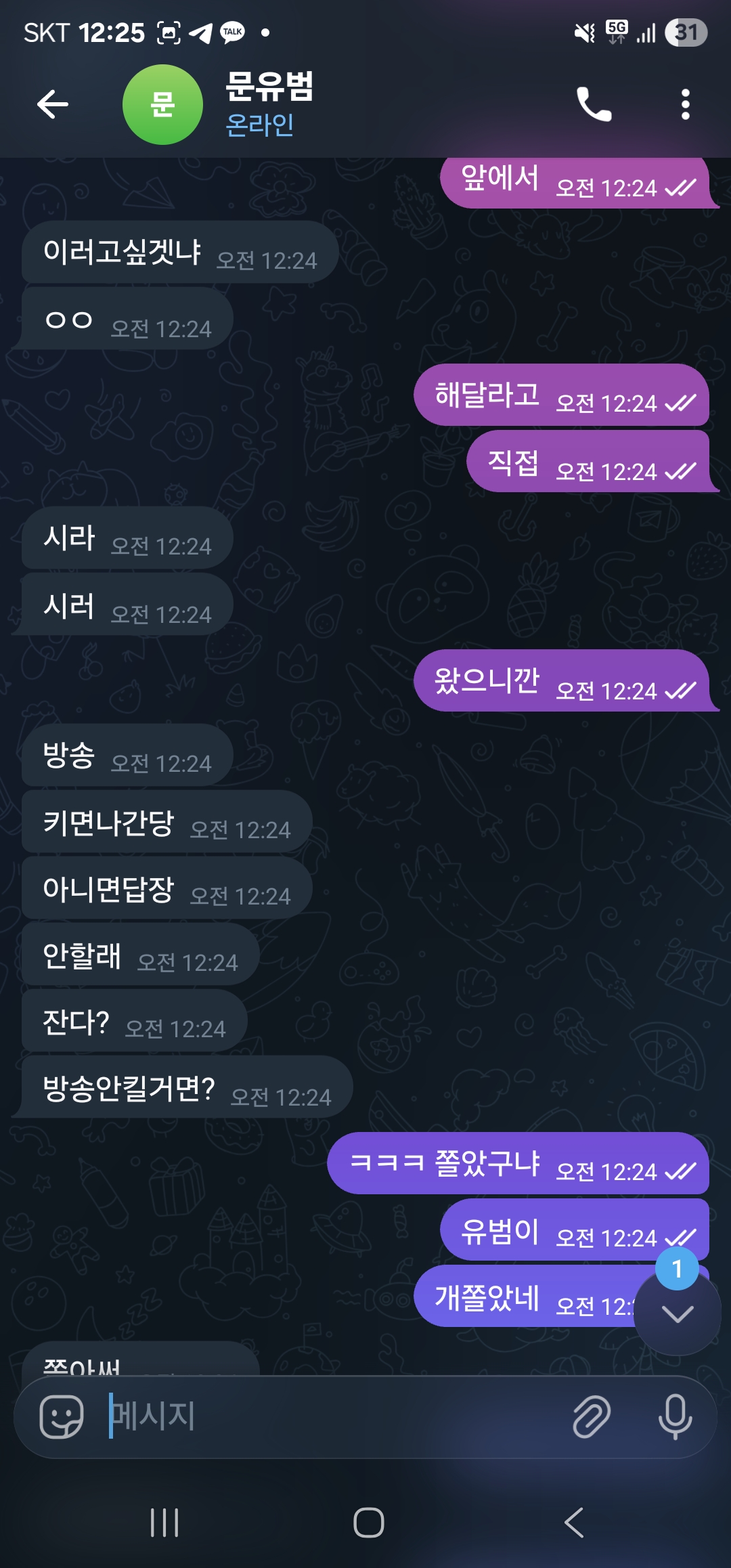Open the recent apps view
The image size is (731, 1568).
(164, 1523)
